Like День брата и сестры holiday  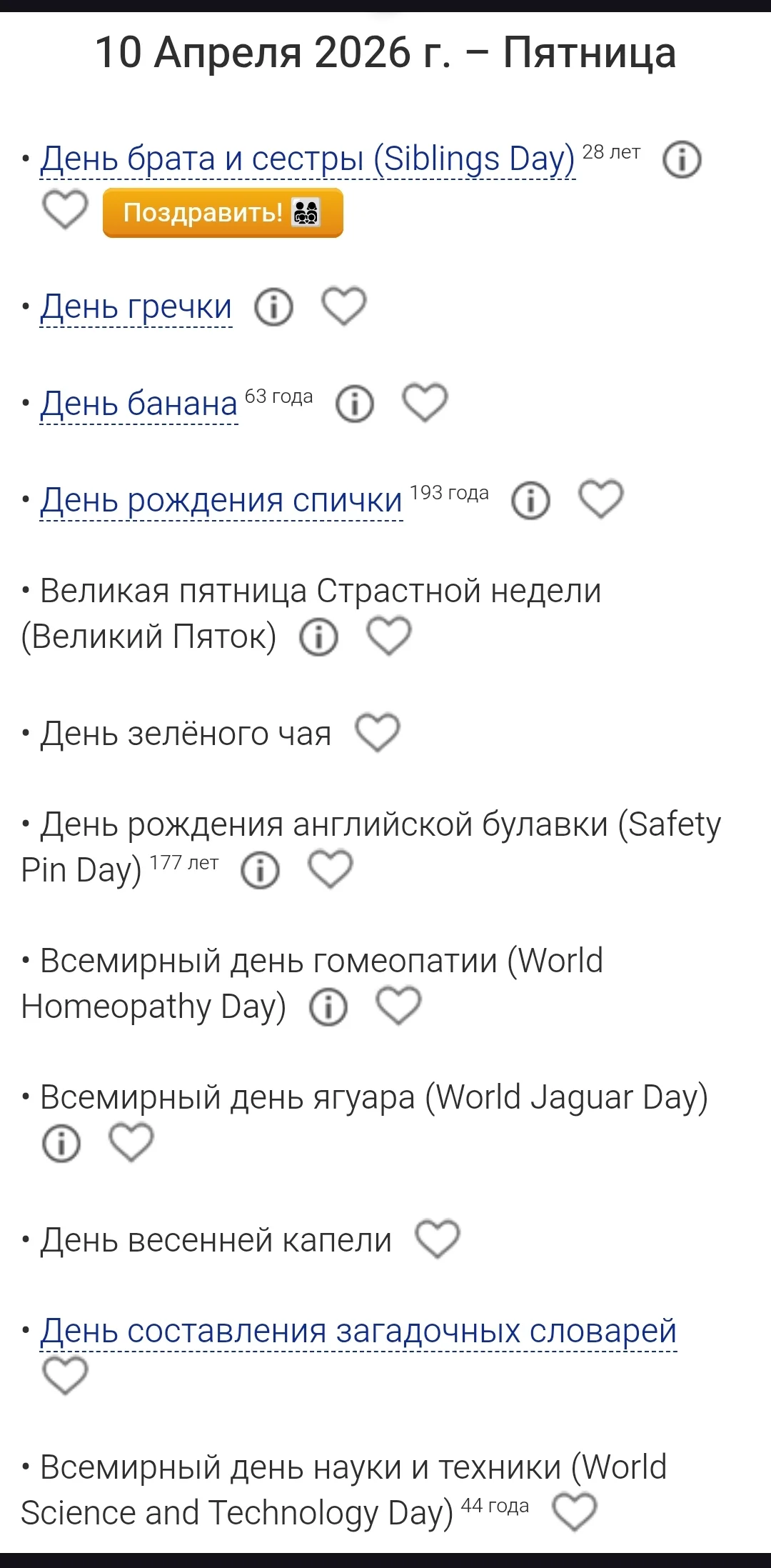[x=65, y=209]
